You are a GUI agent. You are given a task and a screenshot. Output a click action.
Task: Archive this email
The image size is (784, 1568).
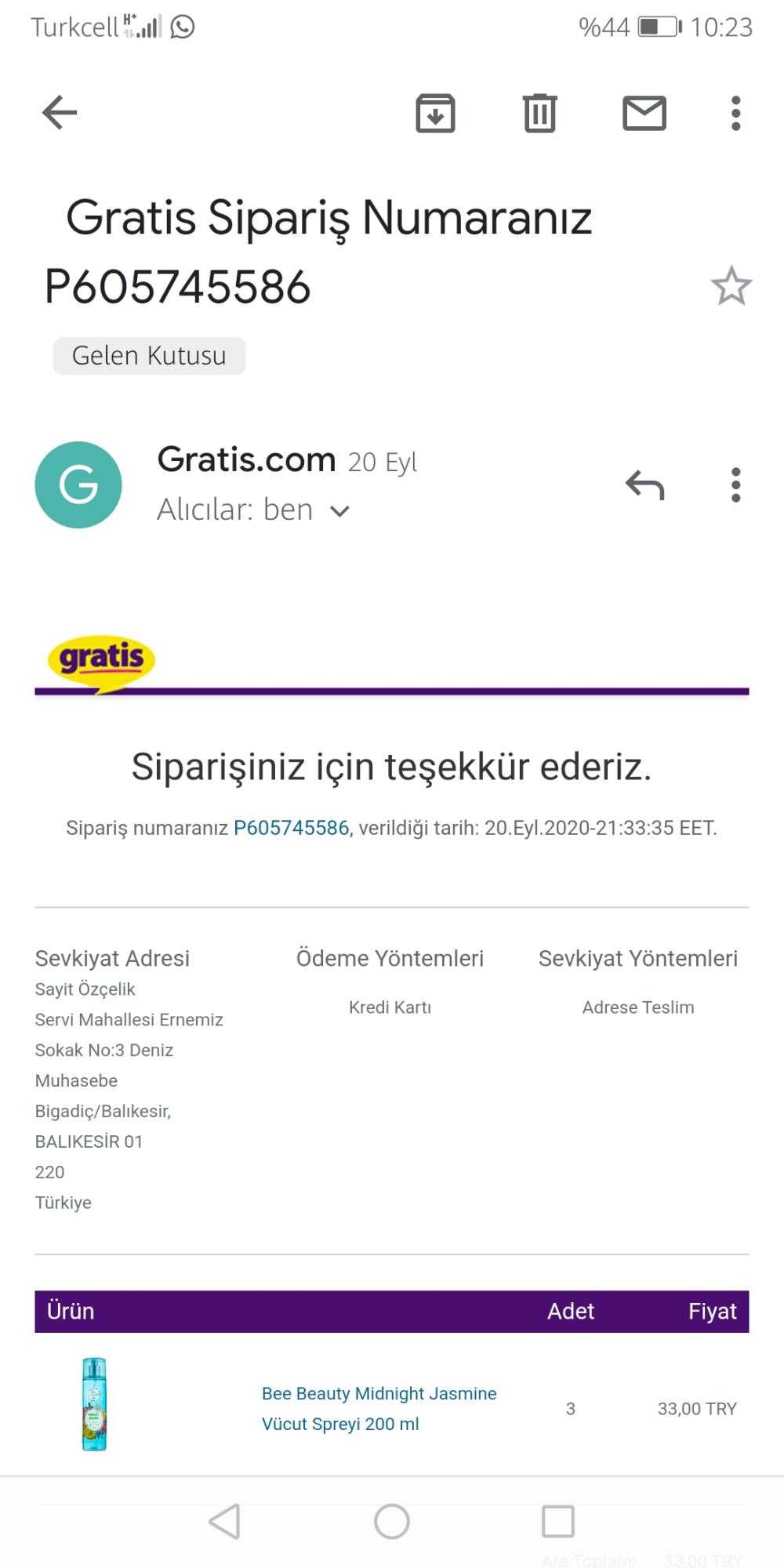pyautogui.click(x=435, y=113)
